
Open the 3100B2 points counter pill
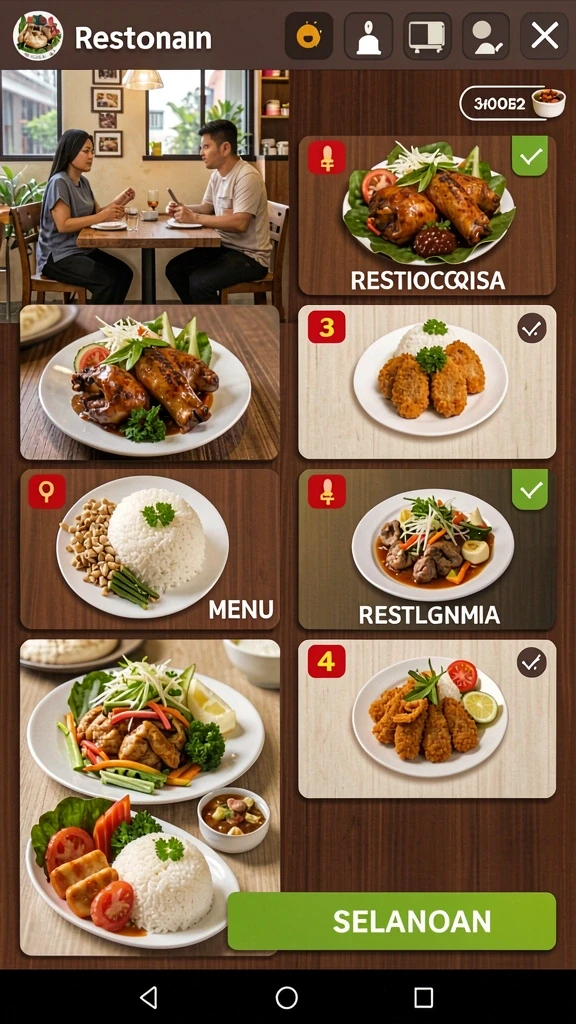[x=513, y=103]
